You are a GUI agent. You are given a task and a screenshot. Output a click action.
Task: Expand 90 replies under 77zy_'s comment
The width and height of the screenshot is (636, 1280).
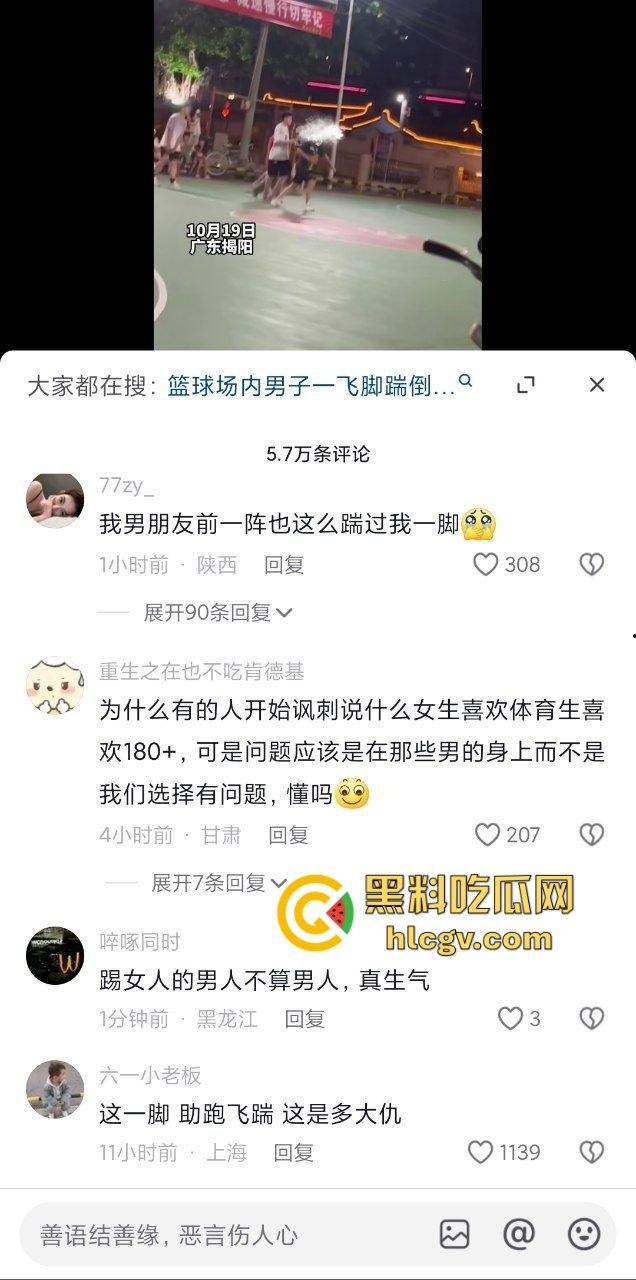pyautogui.click(x=217, y=613)
